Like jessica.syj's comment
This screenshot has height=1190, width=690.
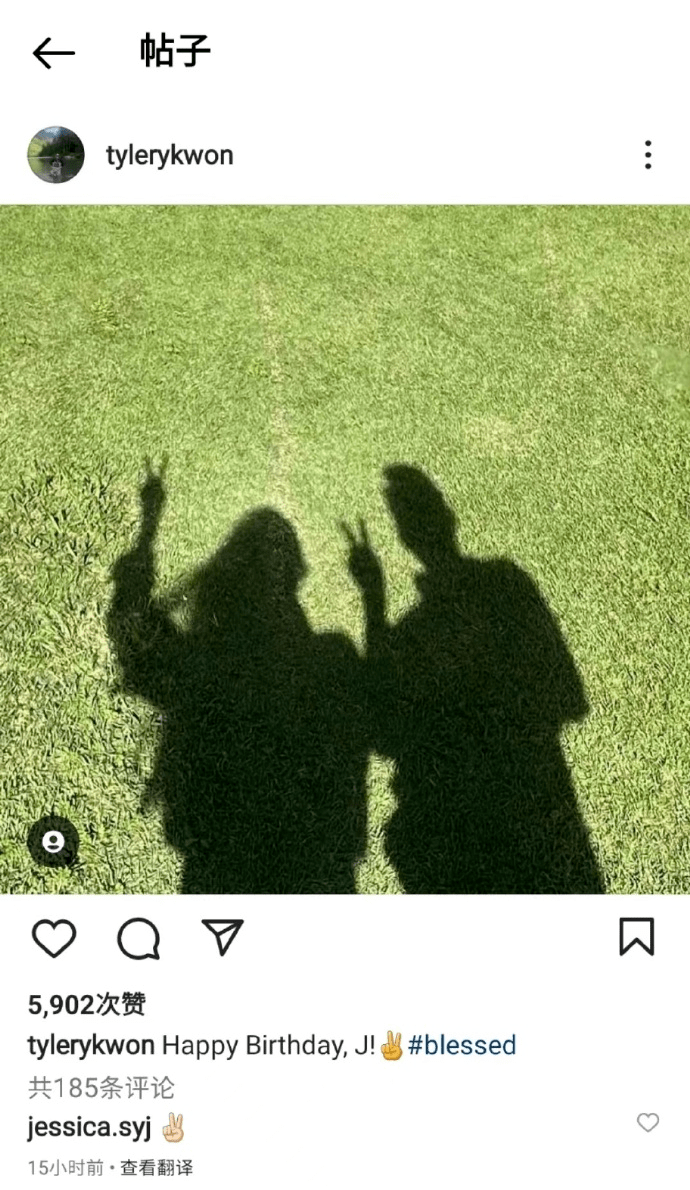[x=648, y=1123]
